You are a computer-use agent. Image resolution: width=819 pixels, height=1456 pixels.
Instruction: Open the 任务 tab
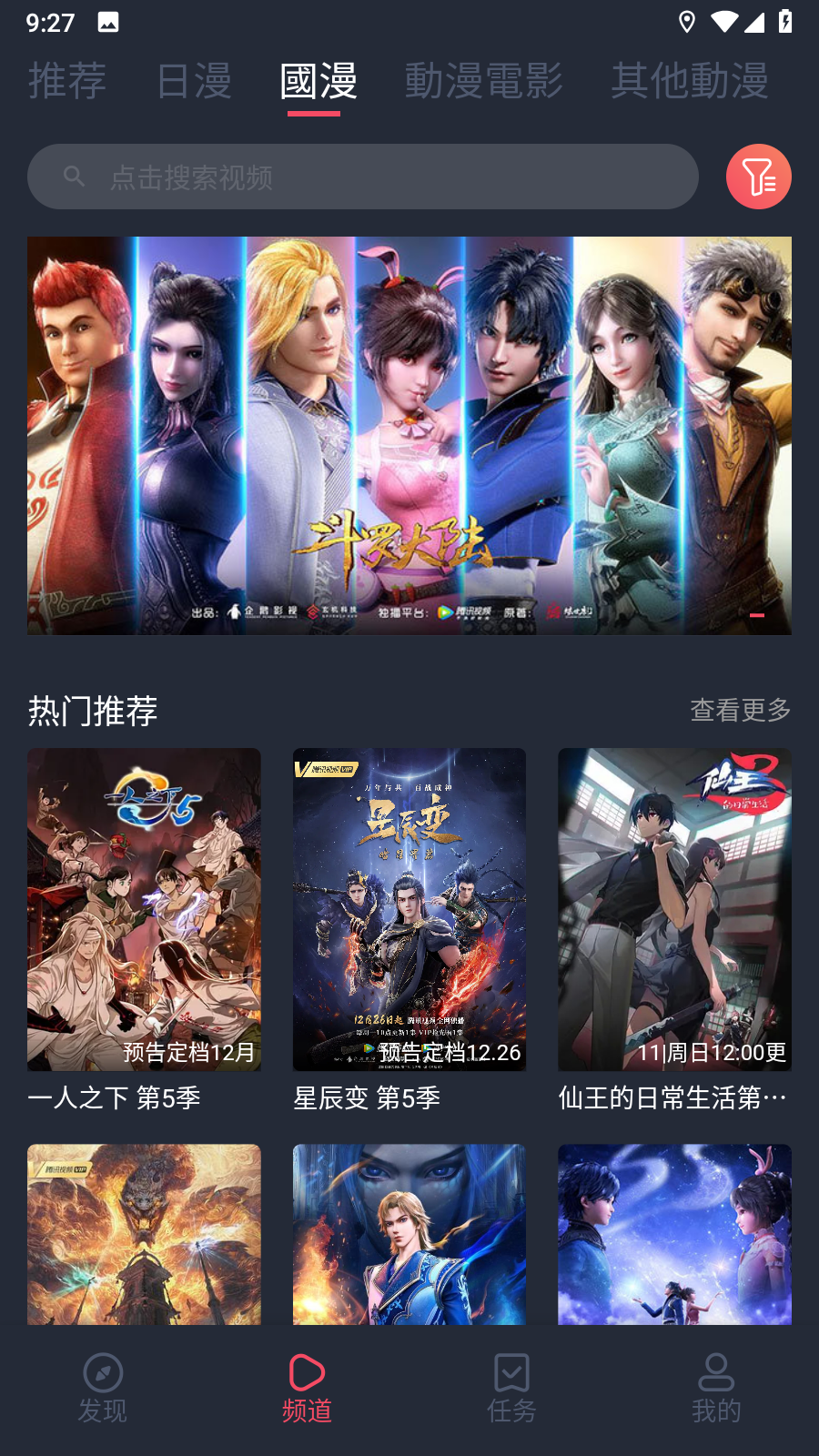(511, 1388)
